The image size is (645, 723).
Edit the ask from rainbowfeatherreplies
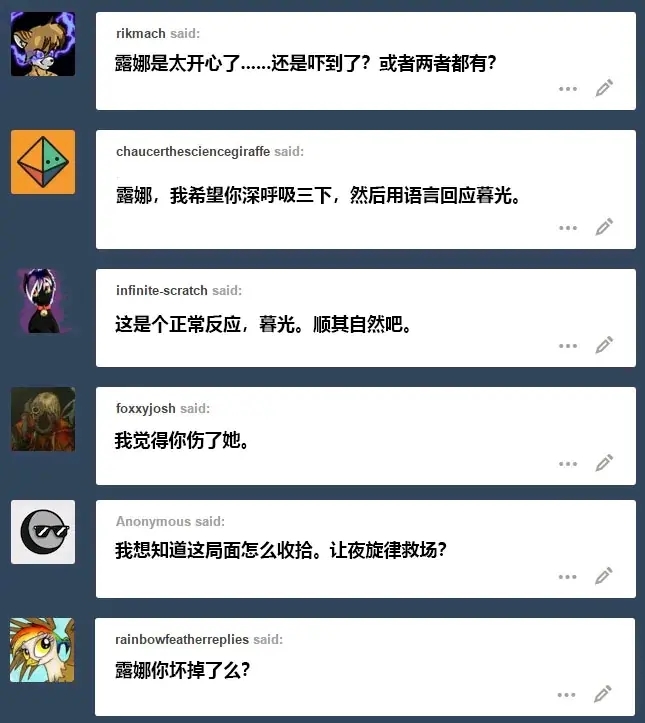click(604, 694)
